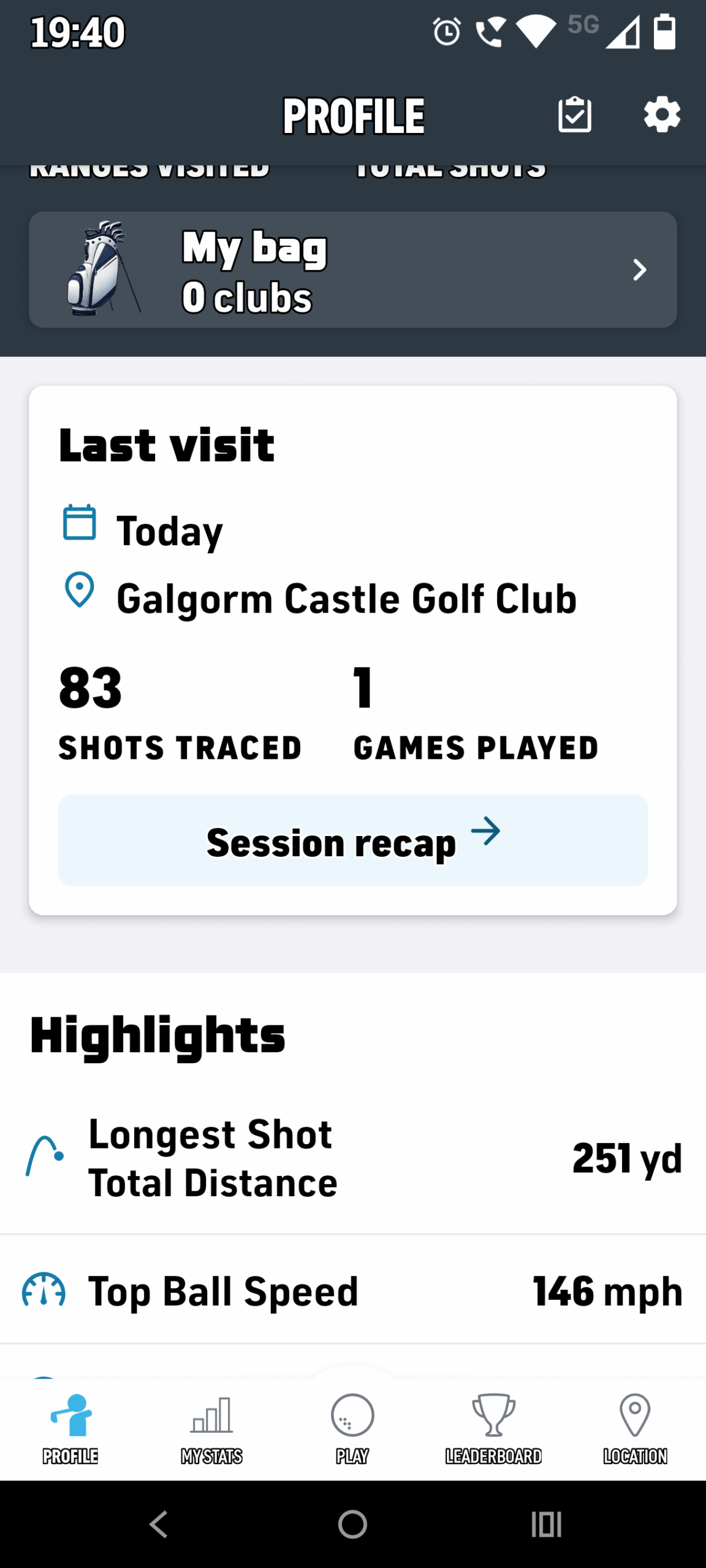Viewport: 706px width, 1568px height.
Task: Go back with system back button
Action: pyautogui.click(x=159, y=1524)
